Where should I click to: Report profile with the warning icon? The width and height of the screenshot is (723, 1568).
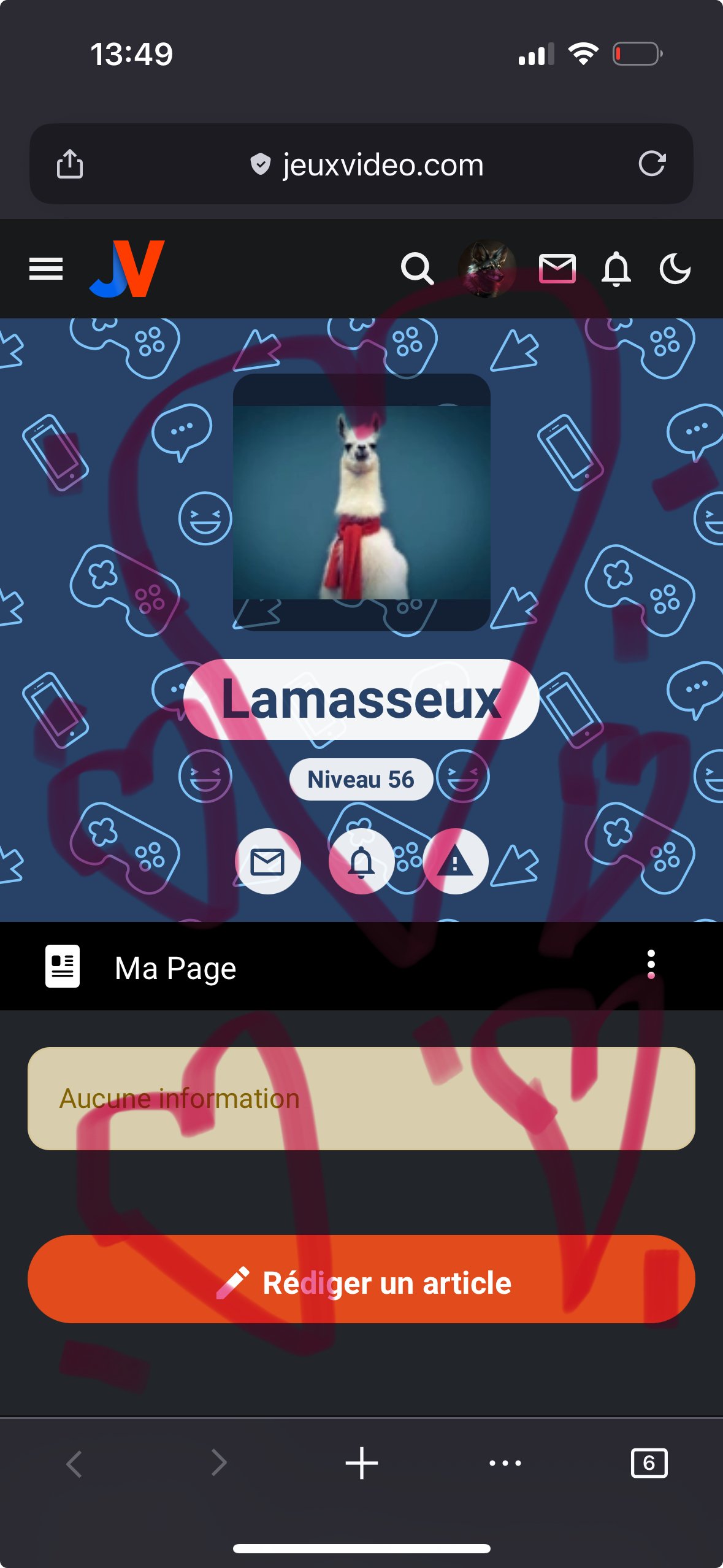tap(455, 862)
